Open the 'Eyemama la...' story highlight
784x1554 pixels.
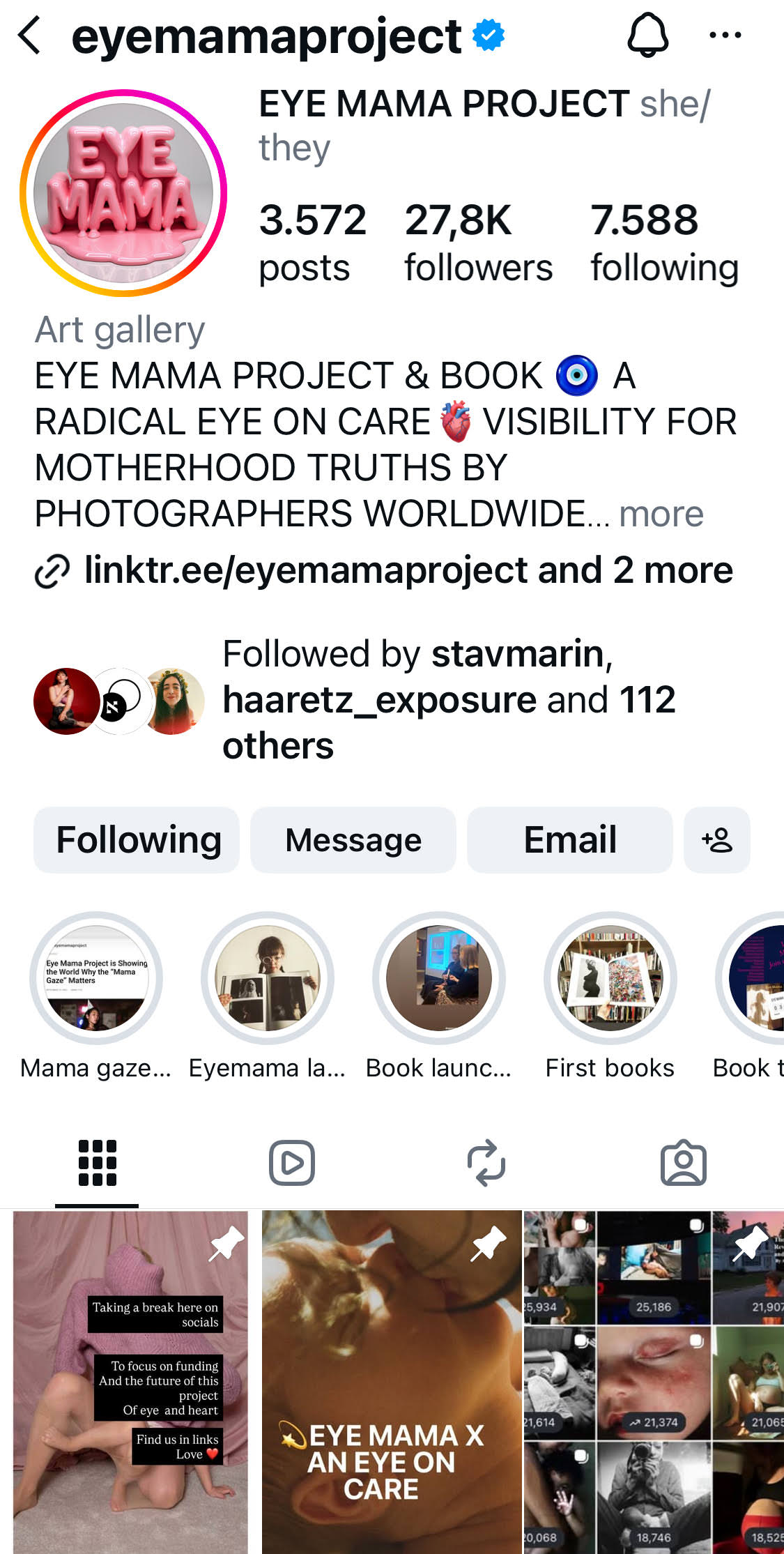click(268, 977)
